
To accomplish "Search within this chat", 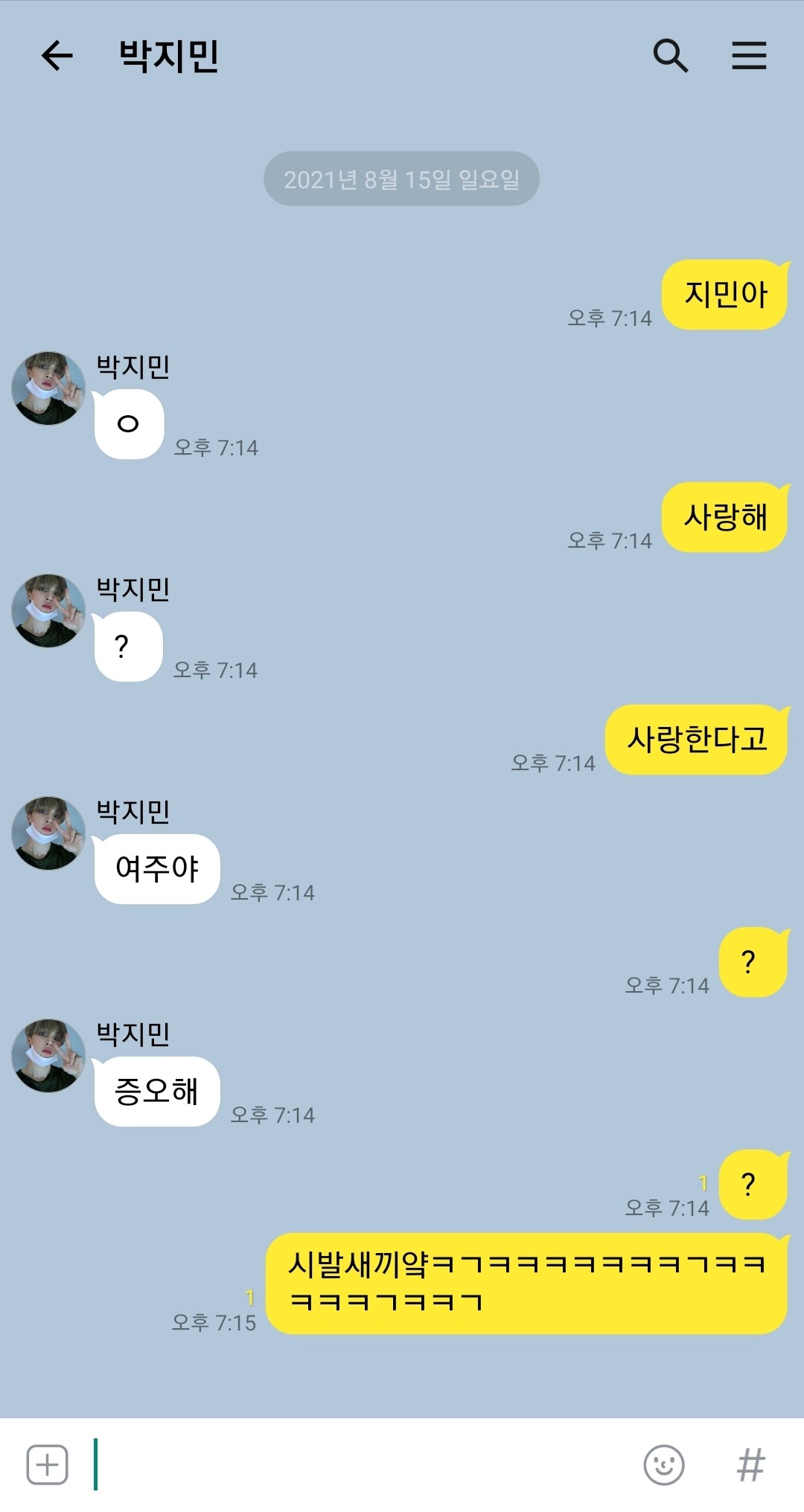I will 670,56.
